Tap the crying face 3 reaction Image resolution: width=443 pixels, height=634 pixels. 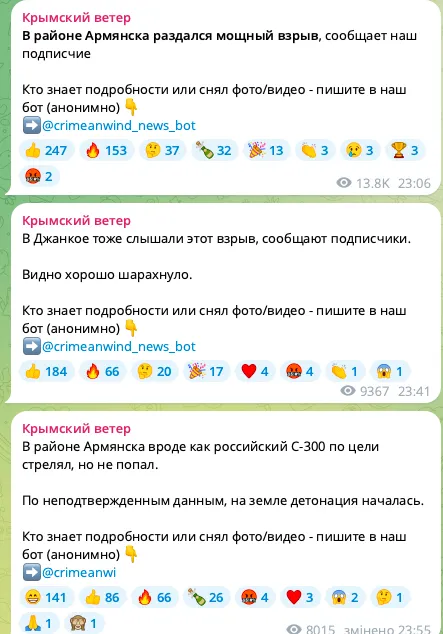tap(360, 150)
